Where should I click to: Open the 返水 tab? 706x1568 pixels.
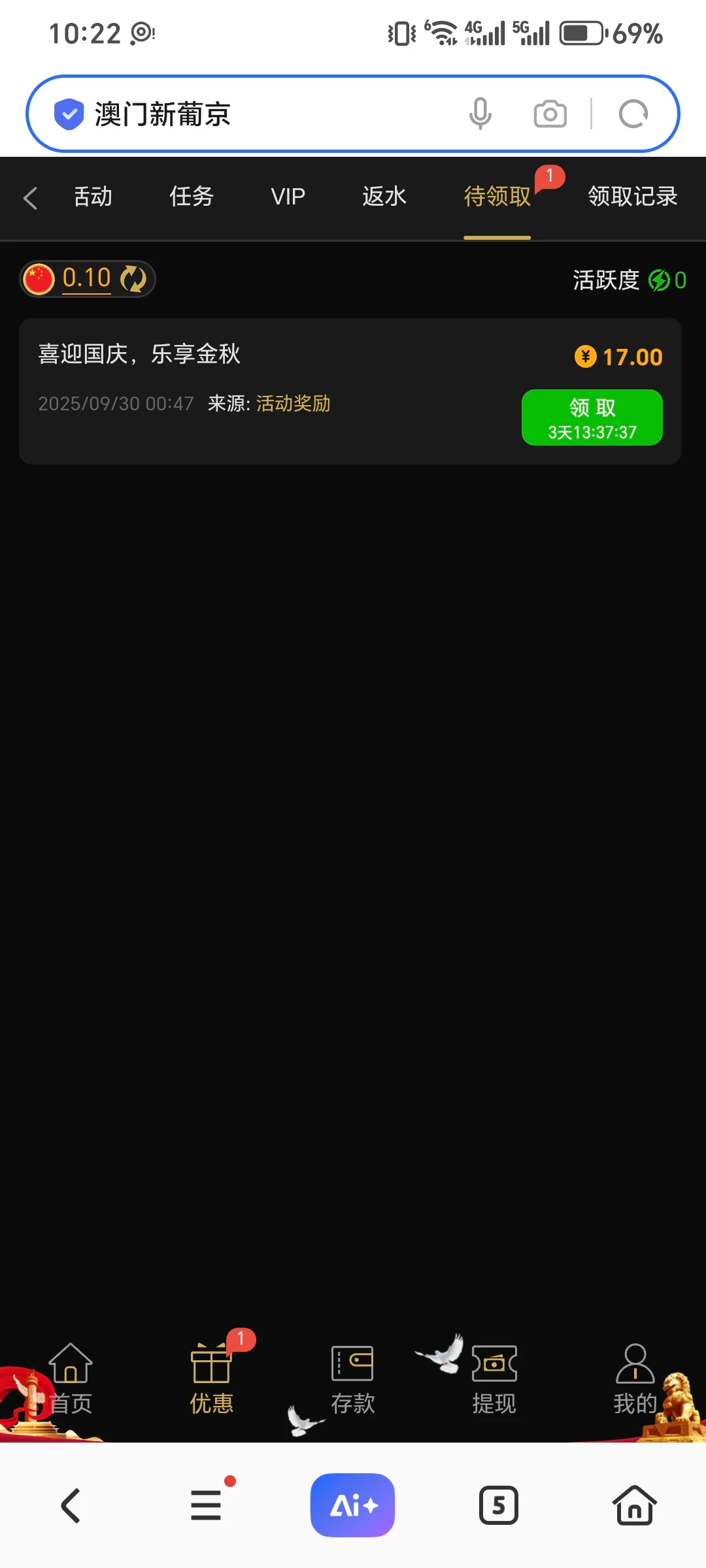click(x=384, y=196)
